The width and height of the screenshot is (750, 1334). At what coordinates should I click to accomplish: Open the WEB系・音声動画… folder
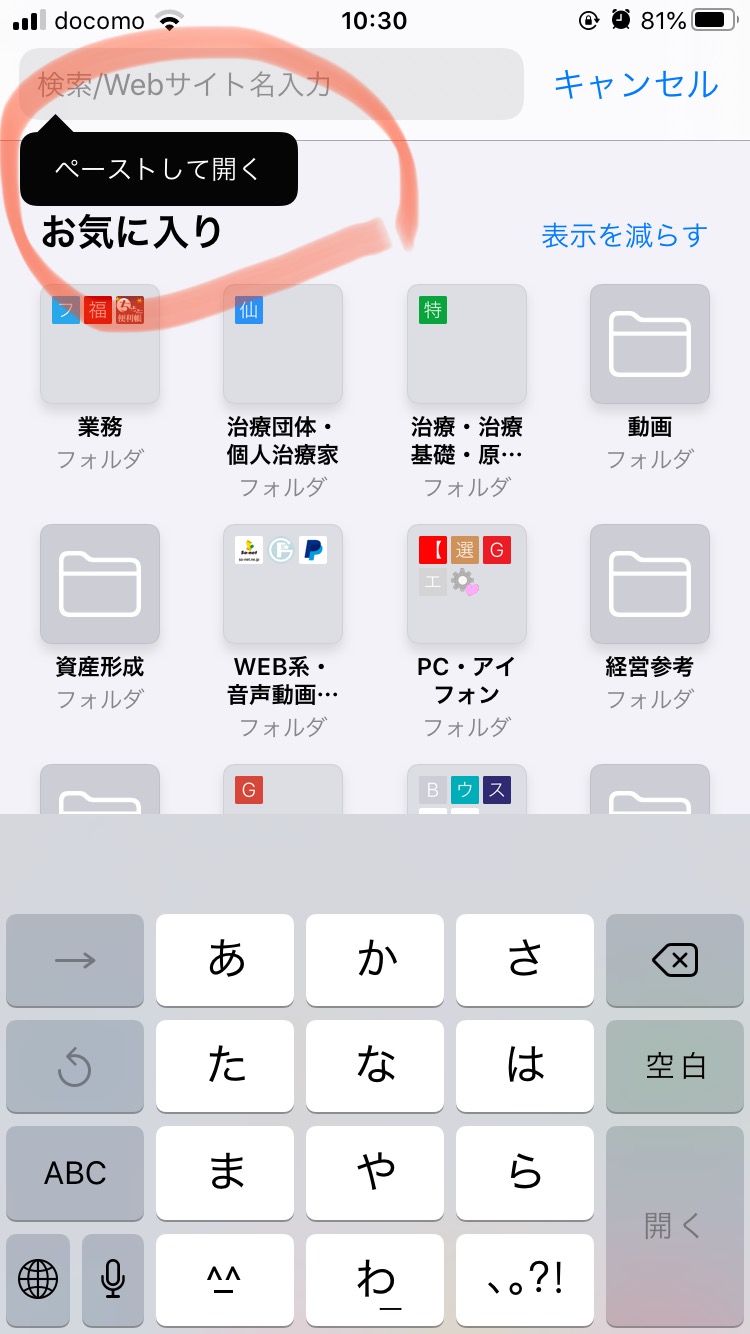tap(283, 584)
